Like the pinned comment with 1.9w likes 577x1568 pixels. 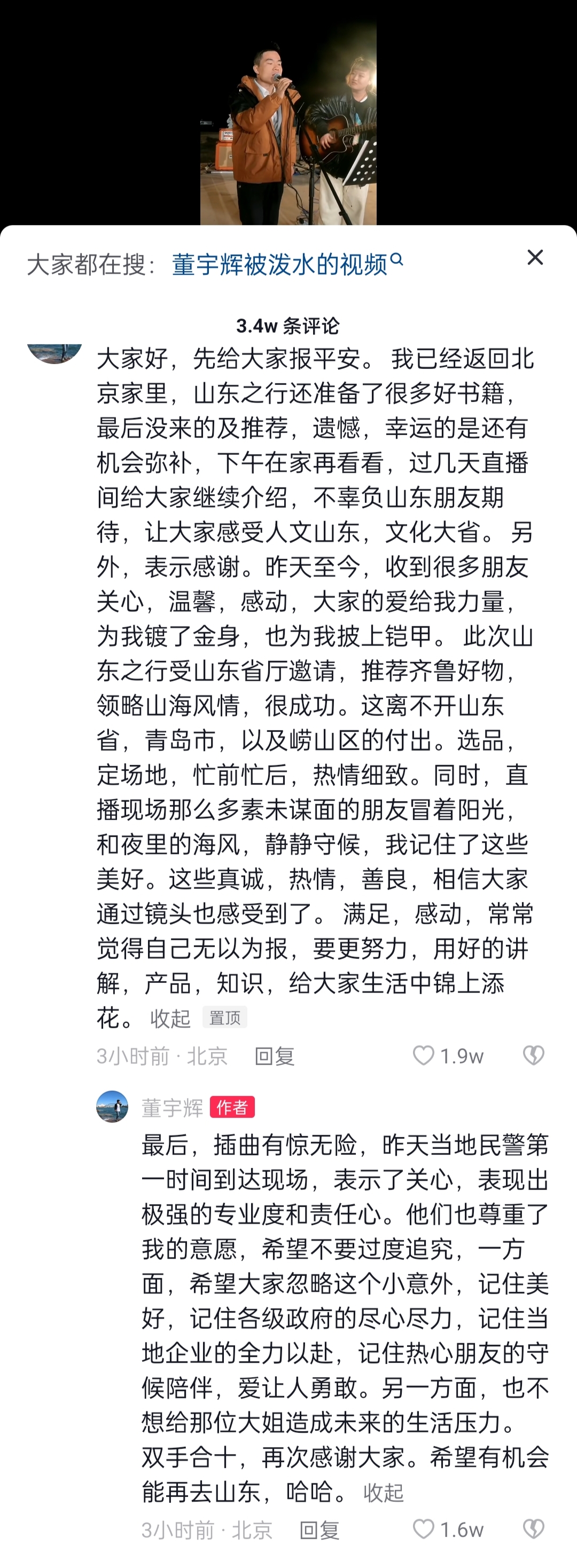click(x=424, y=1055)
